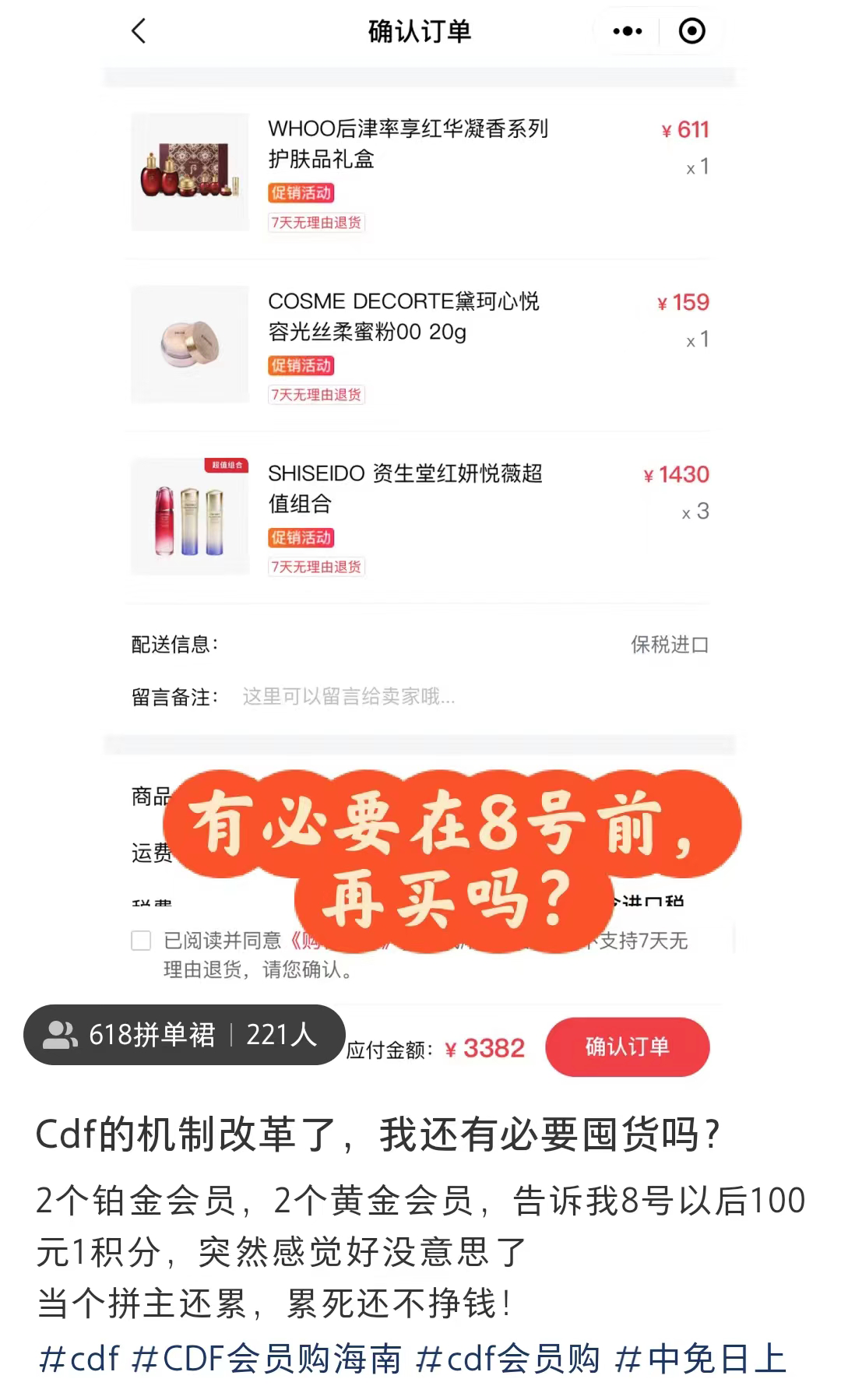Screen dimensions: 841x1400
Task: View the post's order screenshot image
Action: [420, 467]
